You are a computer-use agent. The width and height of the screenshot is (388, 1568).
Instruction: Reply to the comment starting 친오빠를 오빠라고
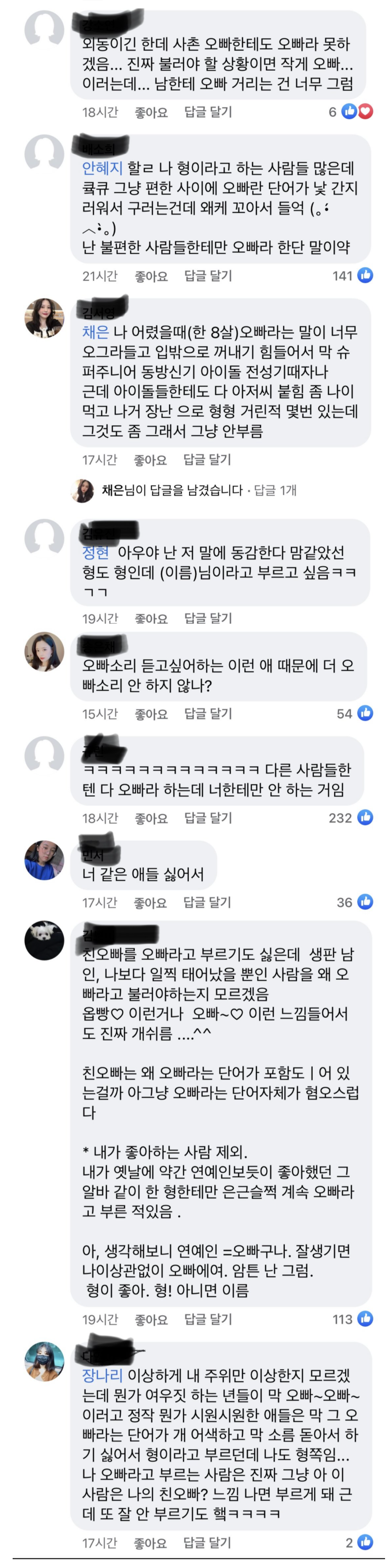[x=208, y=1320]
